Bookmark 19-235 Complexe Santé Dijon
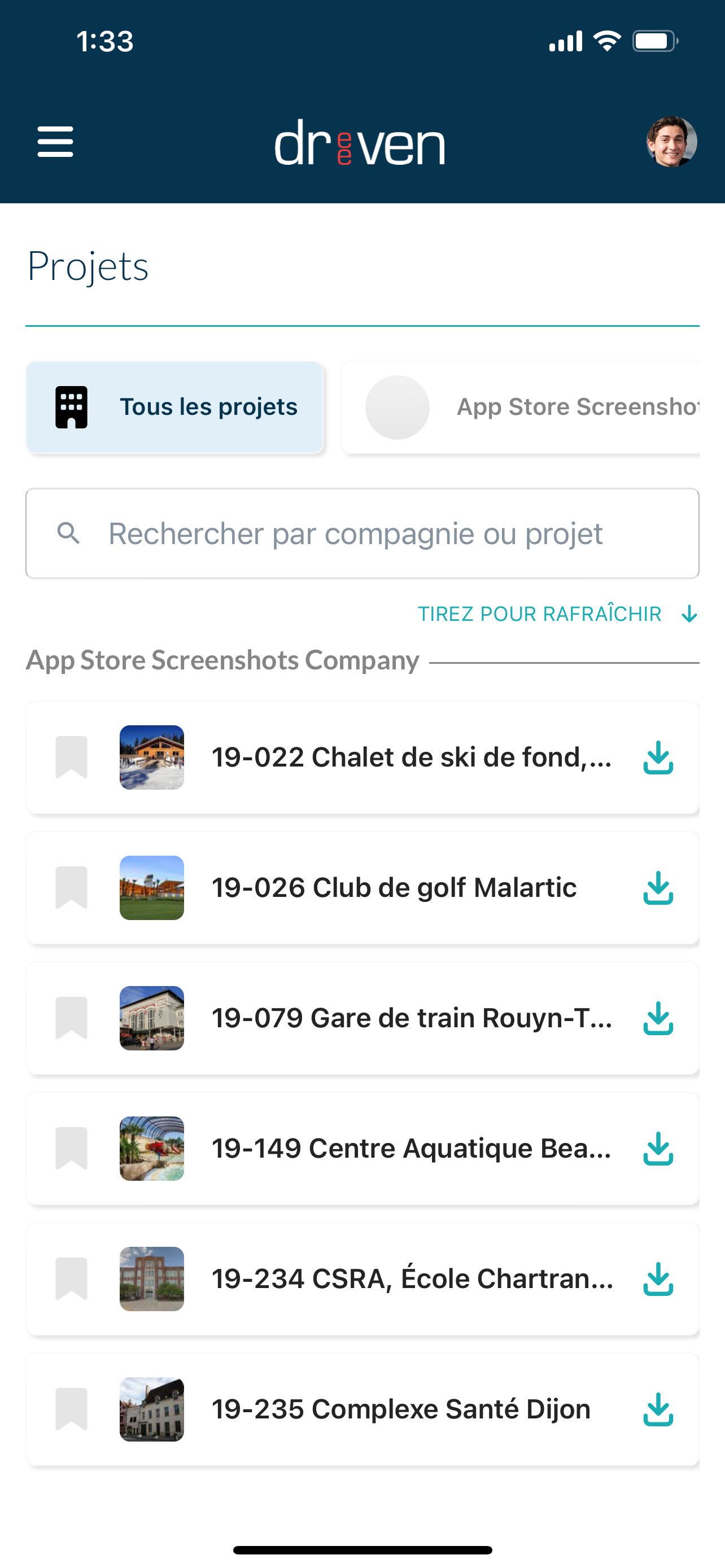 71,1408
